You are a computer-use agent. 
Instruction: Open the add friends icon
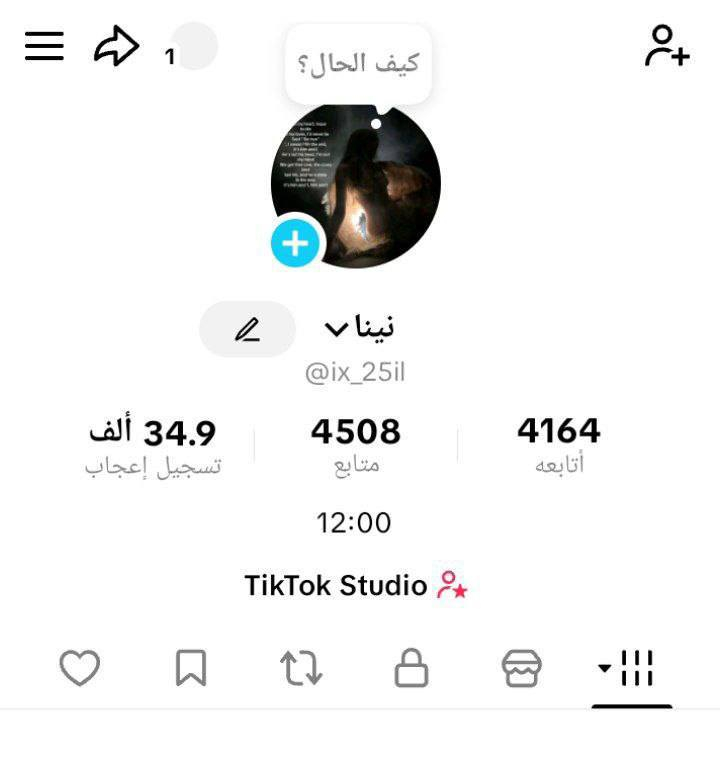point(668,47)
